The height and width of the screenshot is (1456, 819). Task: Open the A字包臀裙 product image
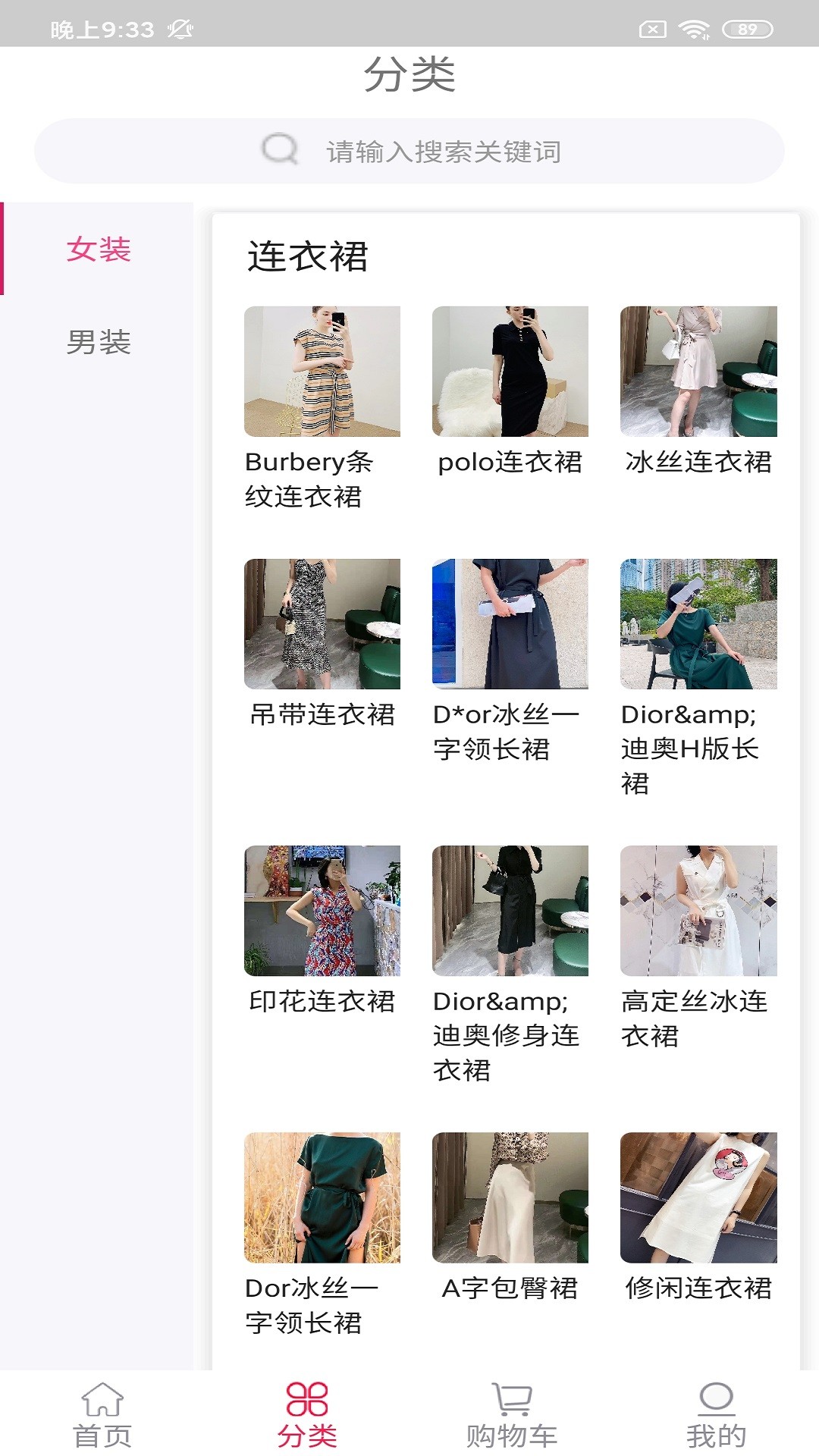pos(509,1198)
